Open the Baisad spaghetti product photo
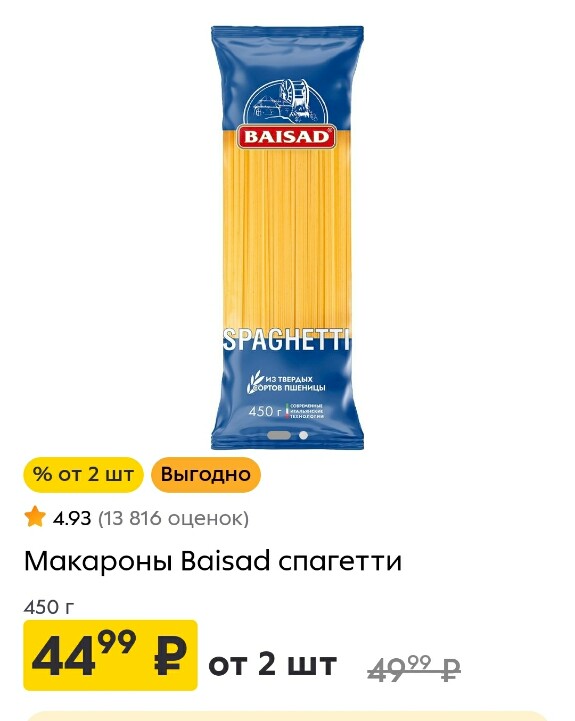The image size is (575, 721). [287, 237]
